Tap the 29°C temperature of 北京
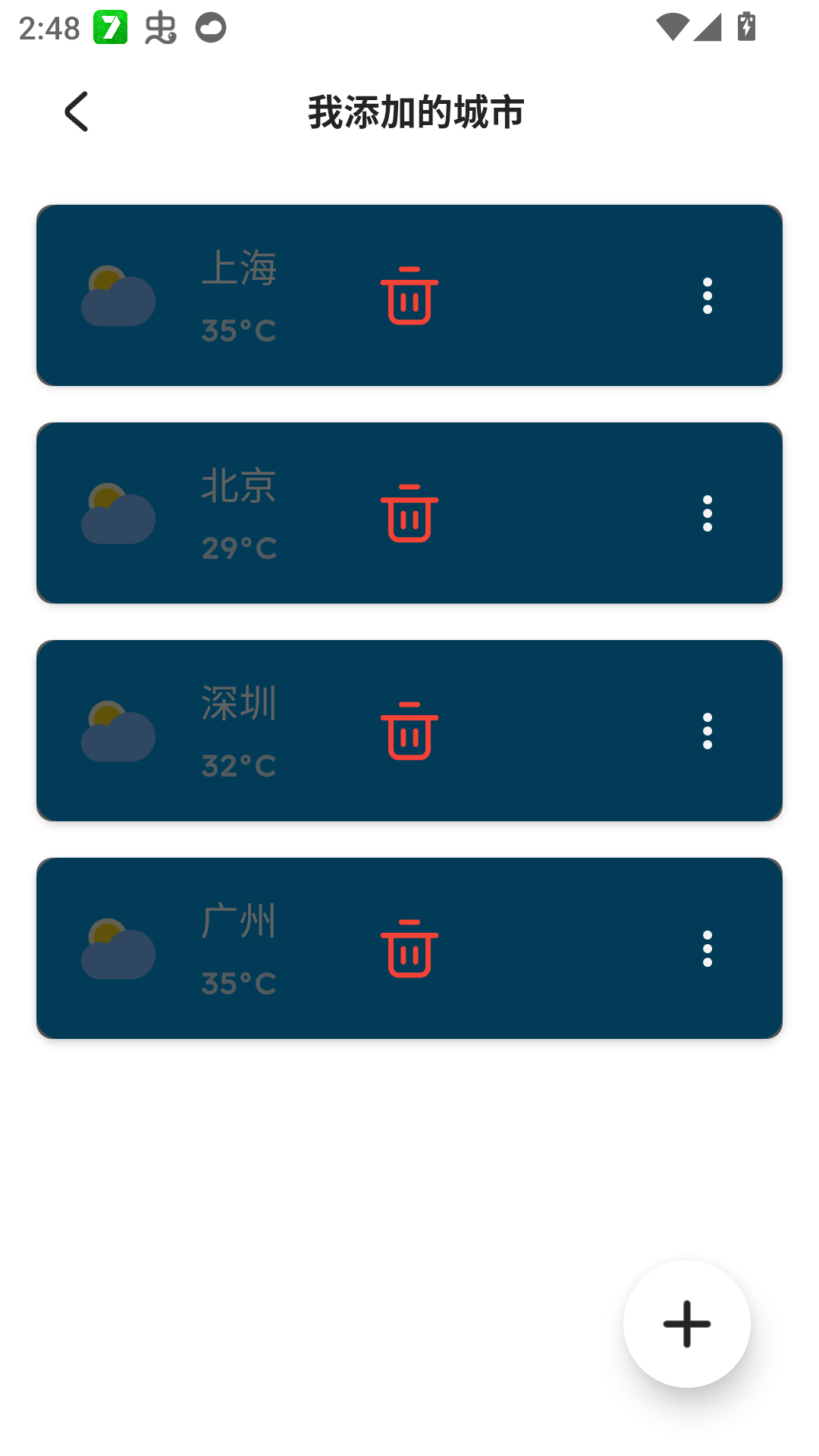The image size is (819, 1456). point(240,548)
